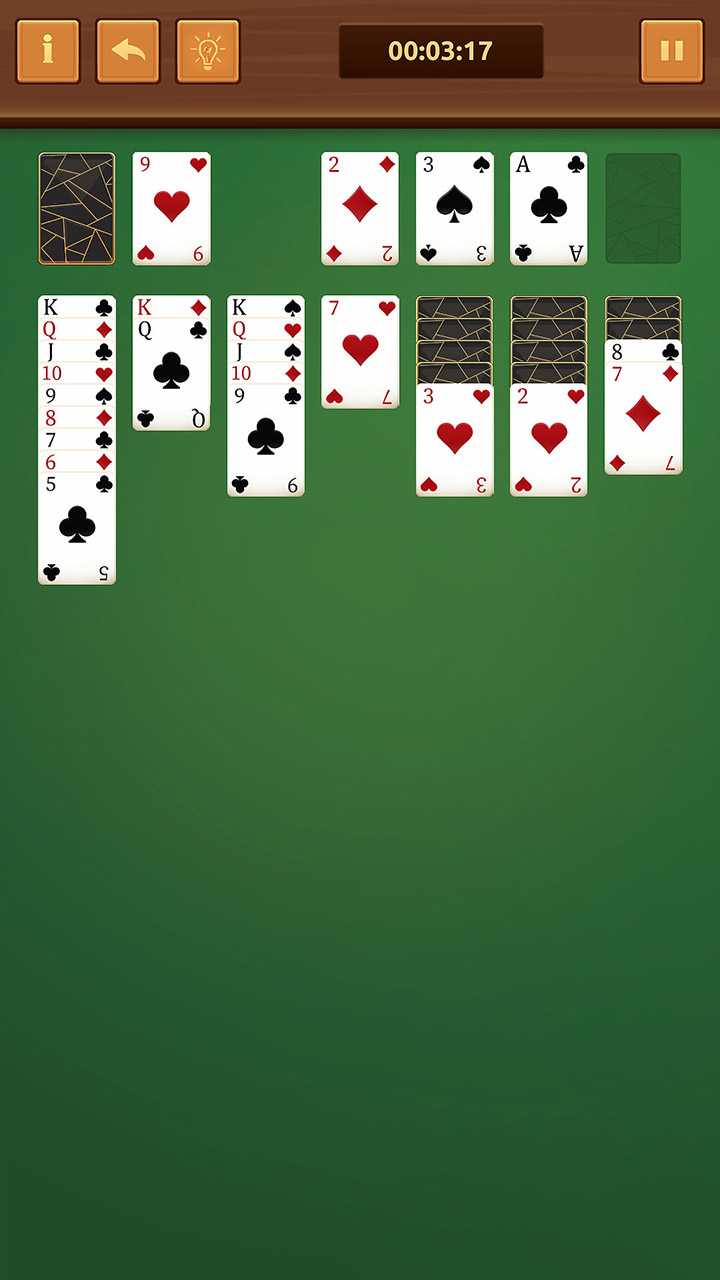This screenshot has width=720, height=1280.
Task: Tap the 3 of spades foundation card
Action: pyautogui.click(x=454, y=208)
